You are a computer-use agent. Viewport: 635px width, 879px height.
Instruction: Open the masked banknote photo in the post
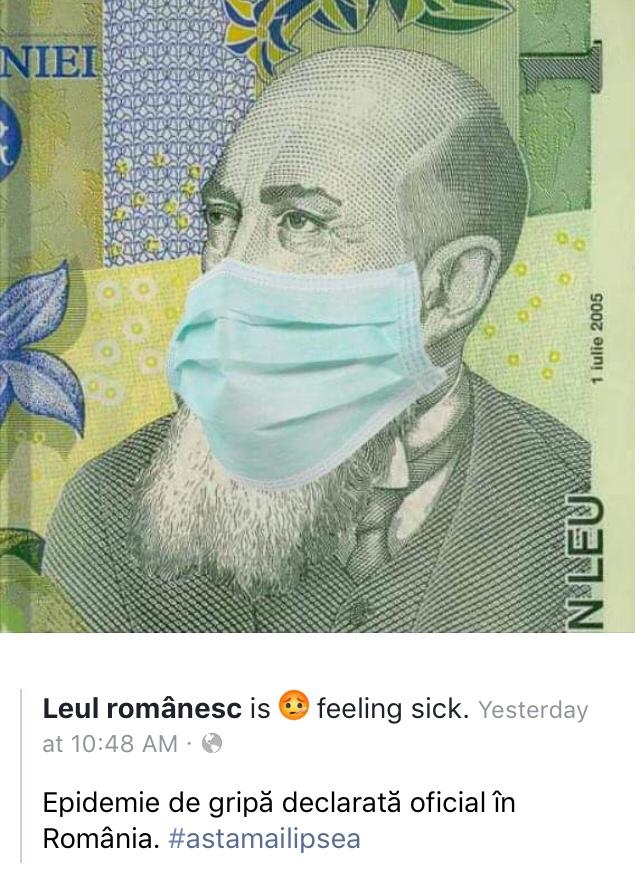tap(317, 316)
